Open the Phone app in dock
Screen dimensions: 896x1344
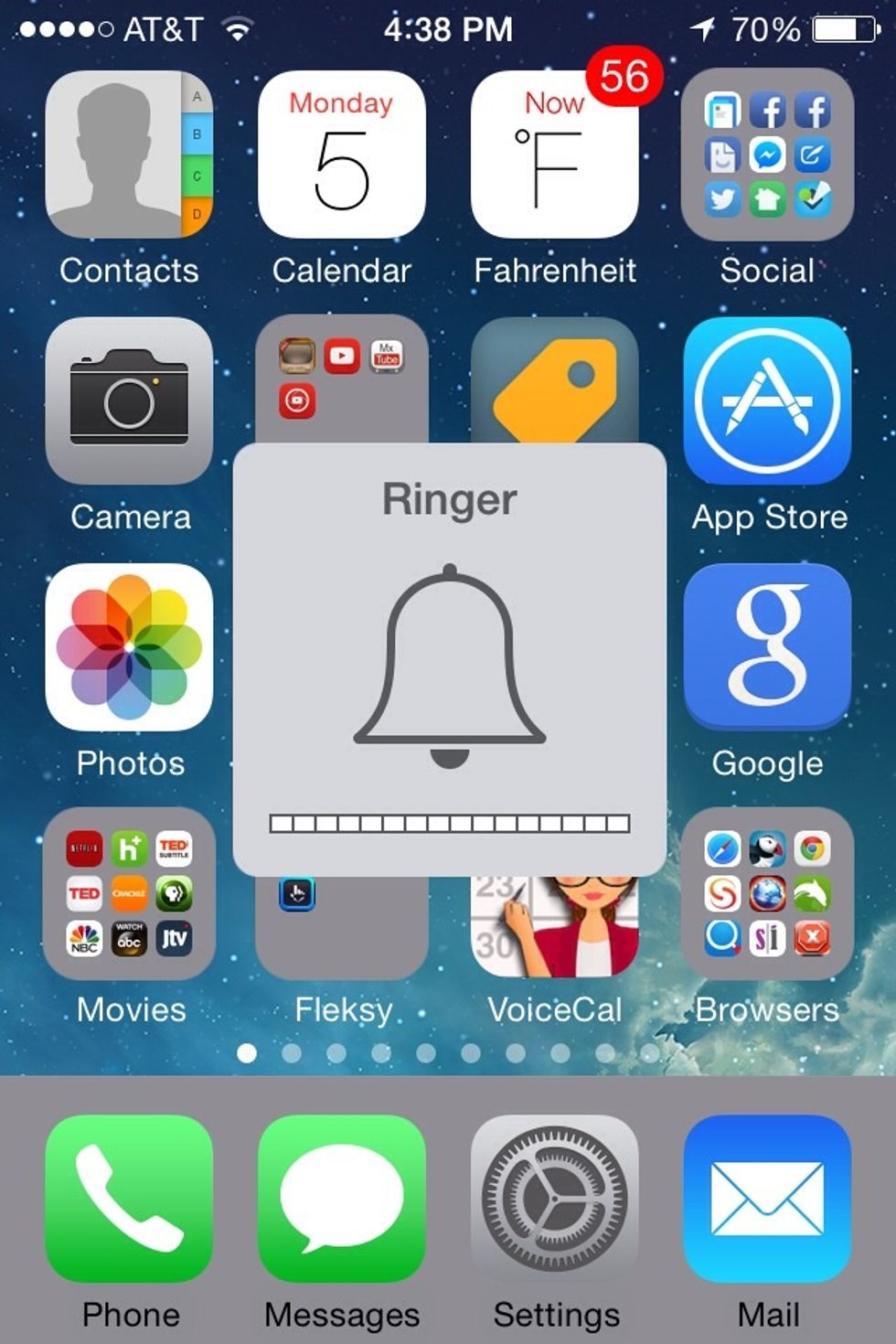pos(129,1198)
